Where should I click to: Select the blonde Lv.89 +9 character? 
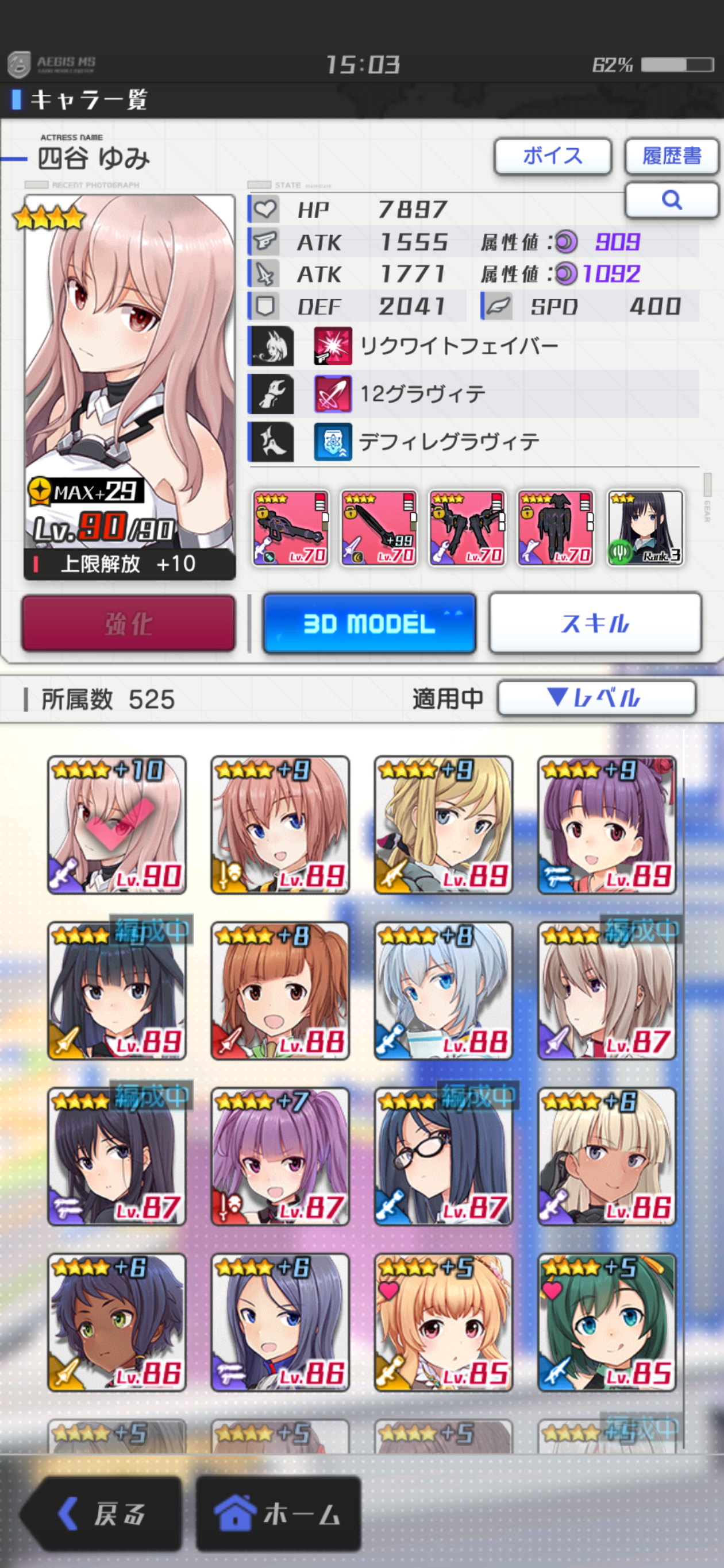pos(443,825)
